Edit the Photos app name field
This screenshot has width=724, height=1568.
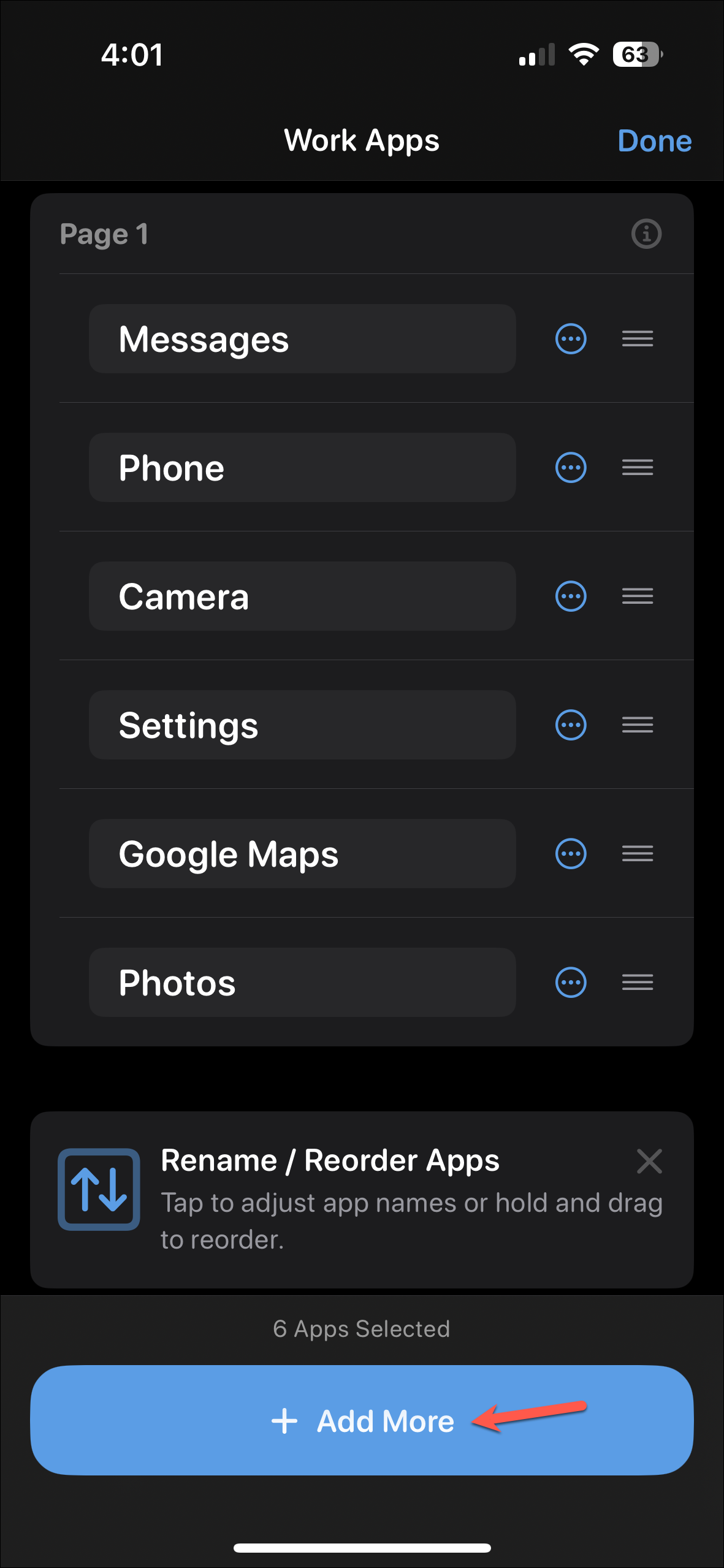302,983
